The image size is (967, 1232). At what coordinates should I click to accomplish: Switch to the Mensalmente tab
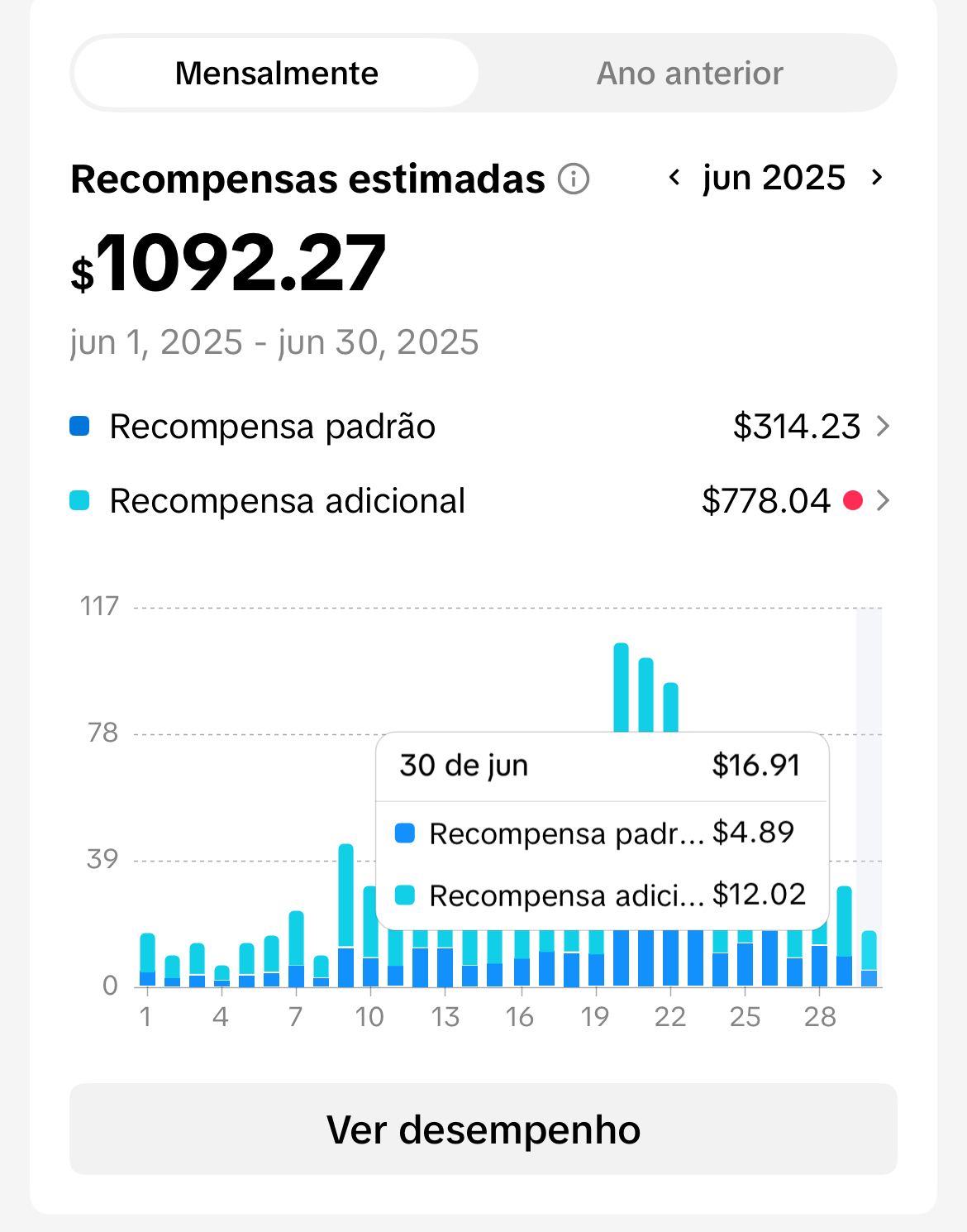coord(276,74)
